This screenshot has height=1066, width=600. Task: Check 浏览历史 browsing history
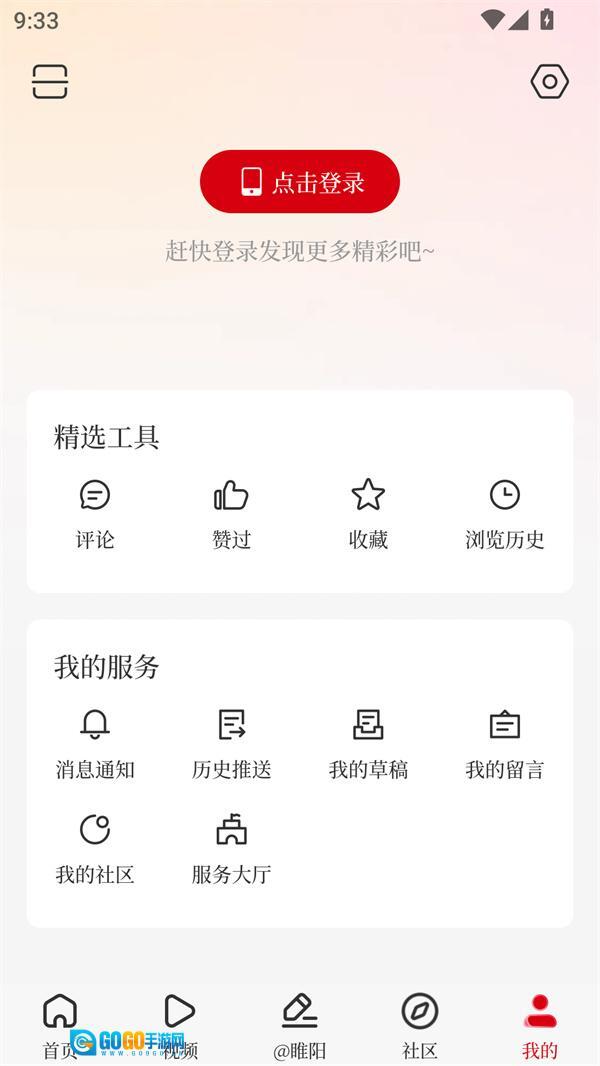[504, 514]
